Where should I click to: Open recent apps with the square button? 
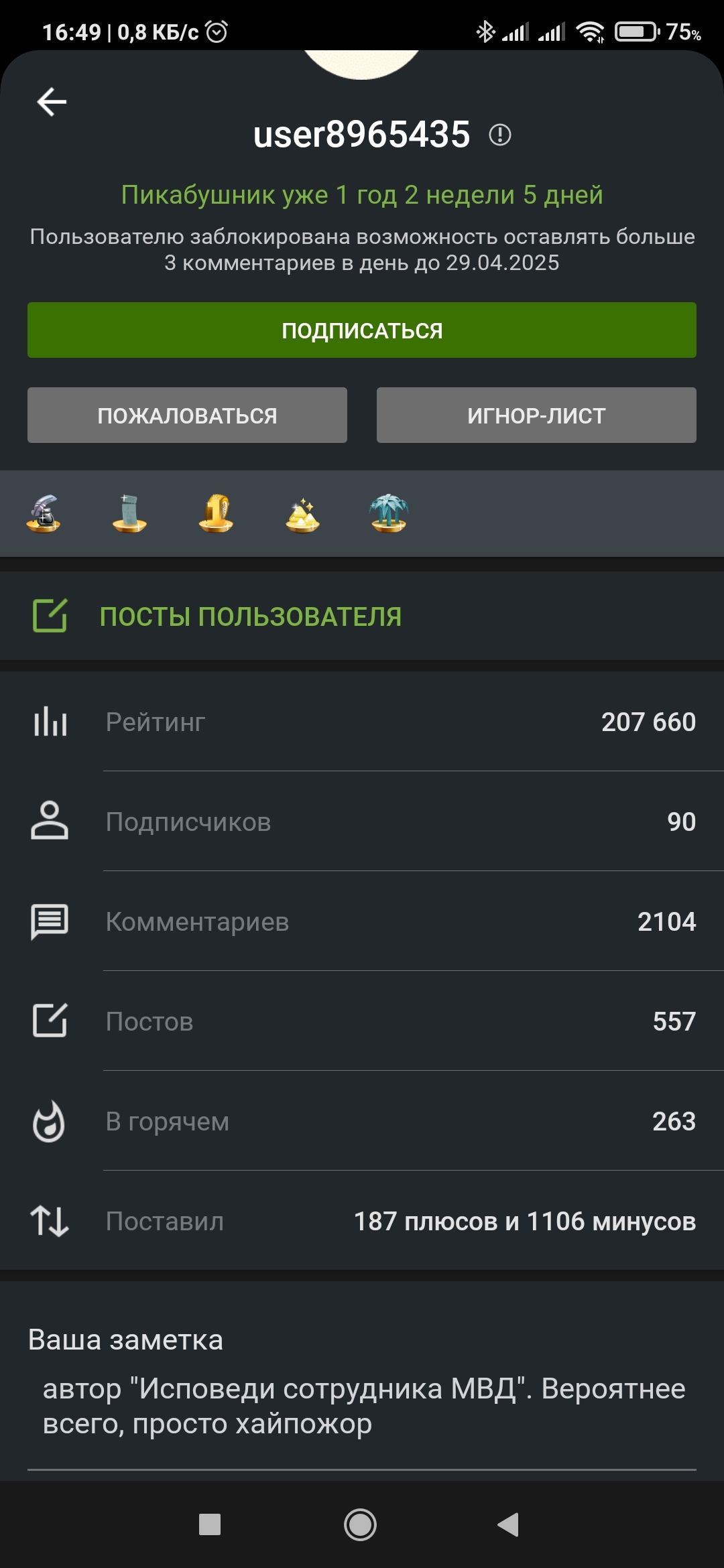(x=210, y=1525)
